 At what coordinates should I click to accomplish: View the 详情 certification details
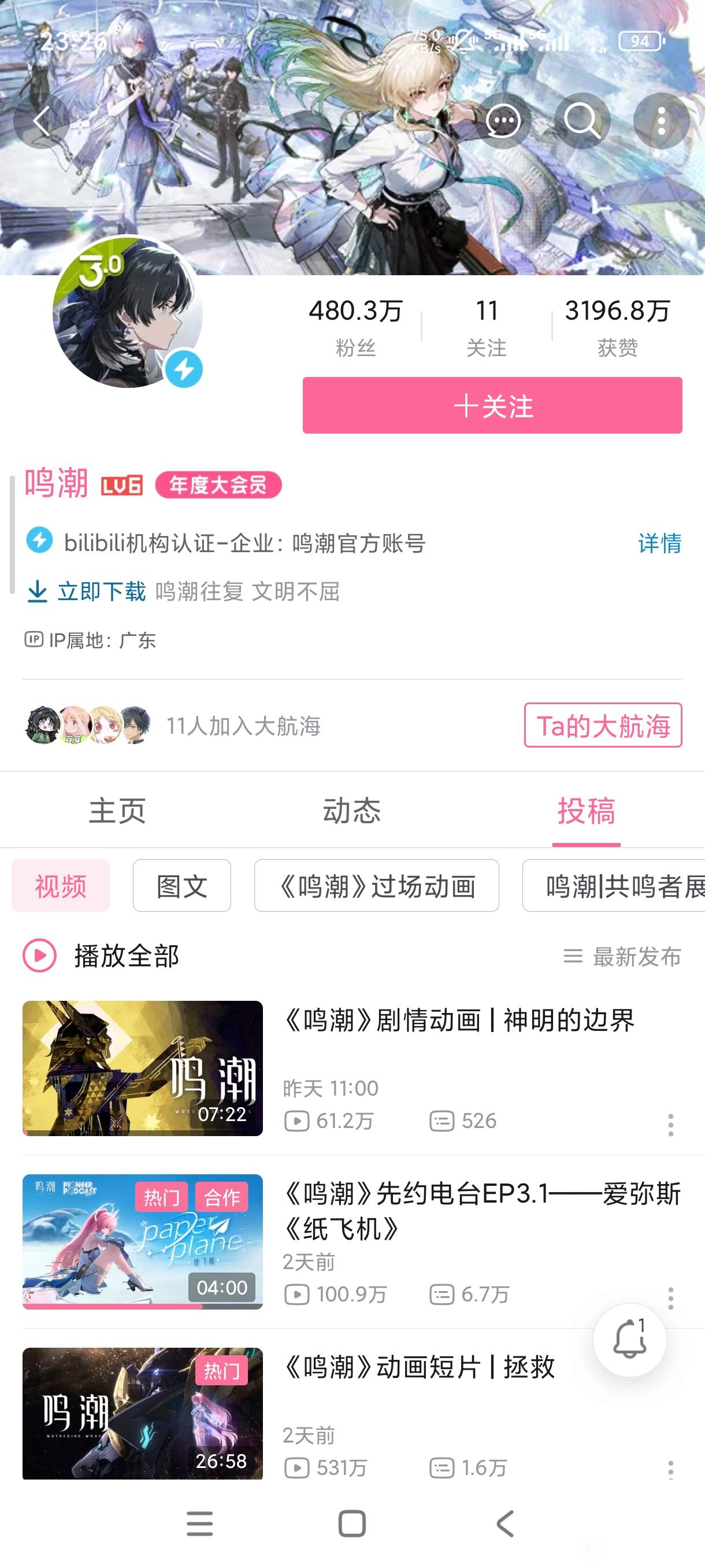click(659, 543)
